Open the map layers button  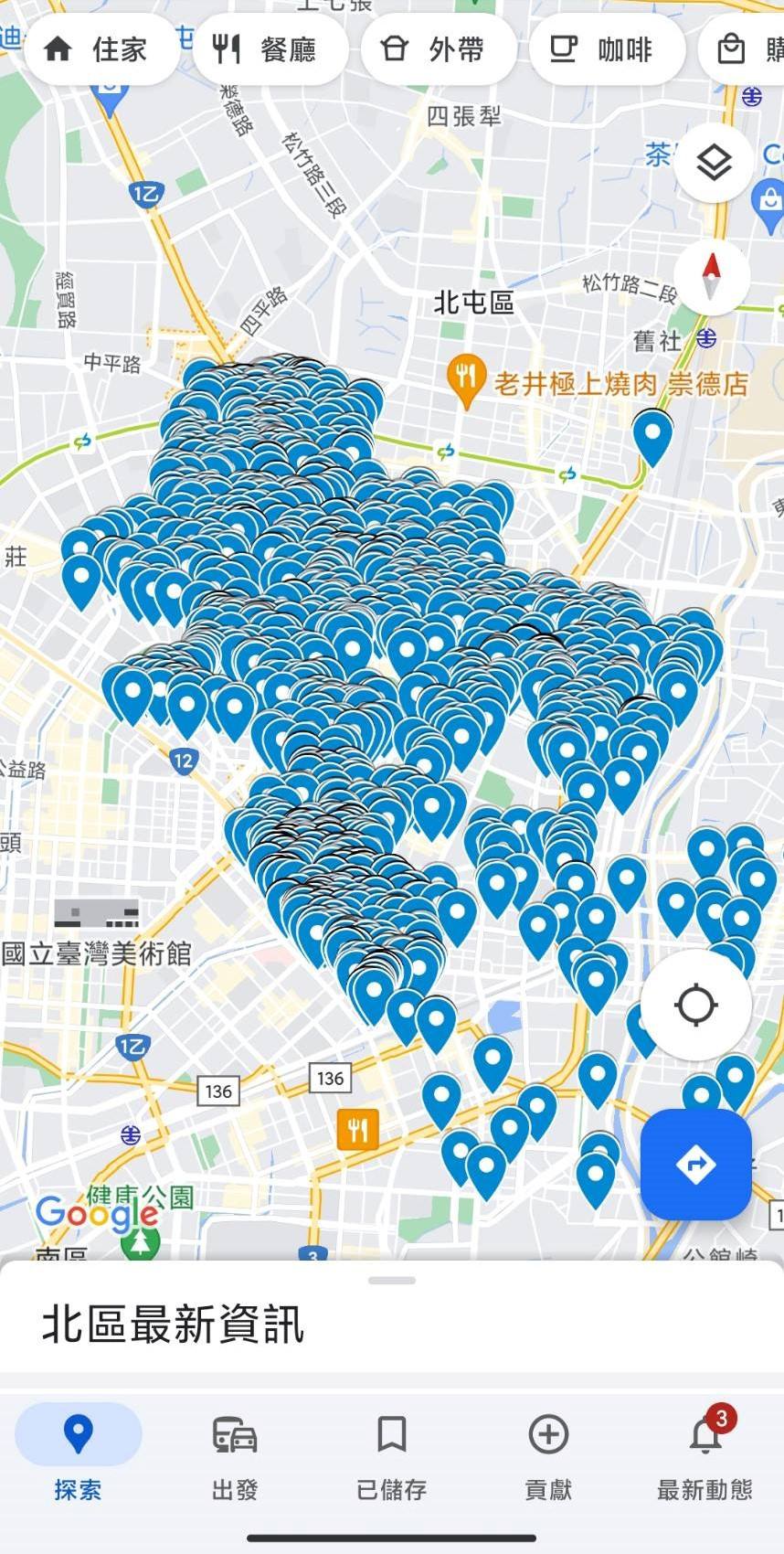coord(714,165)
